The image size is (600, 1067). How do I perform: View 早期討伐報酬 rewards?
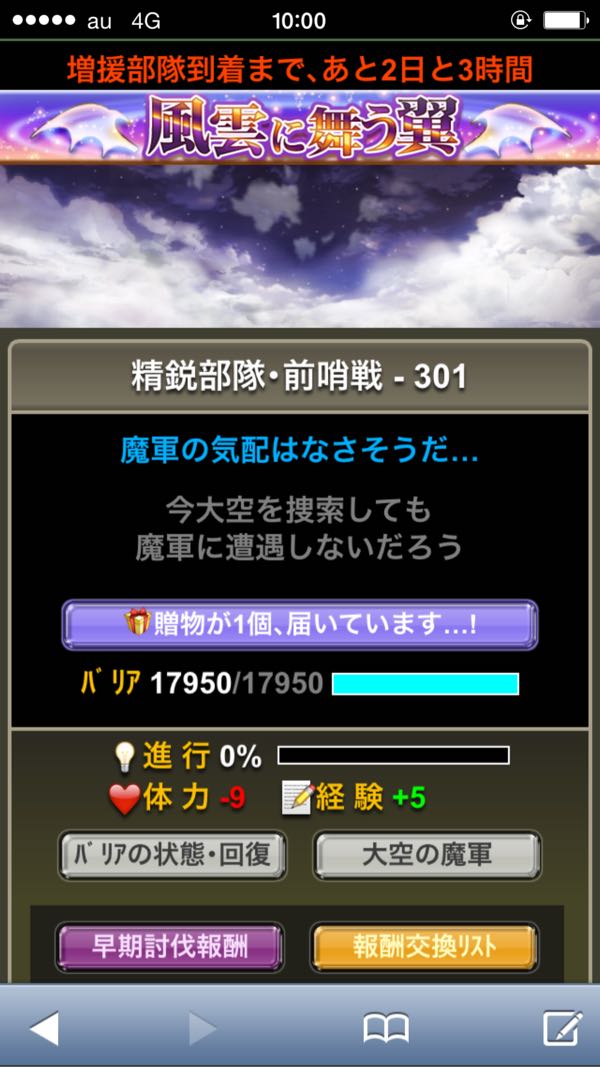170,946
